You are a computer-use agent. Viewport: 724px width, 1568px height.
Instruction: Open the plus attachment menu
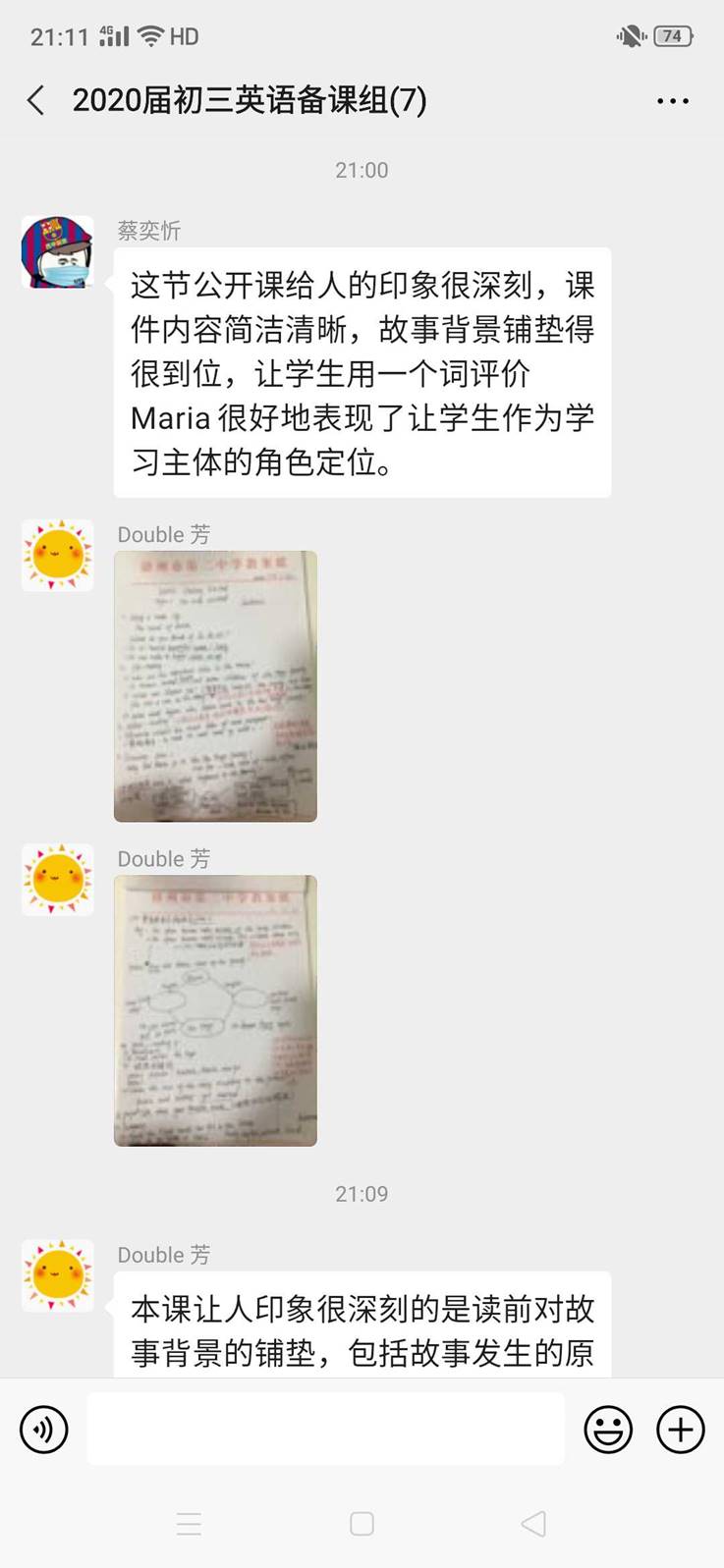tap(680, 1429)
